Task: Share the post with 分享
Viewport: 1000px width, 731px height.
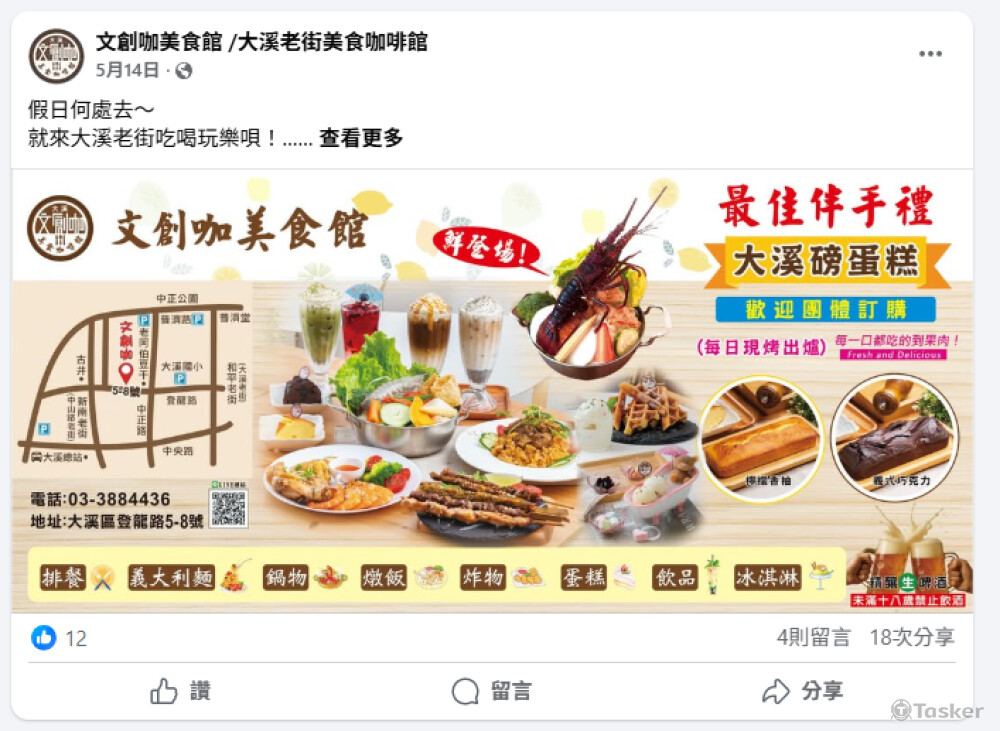Action: pyautogui.click(x=802, y=691)
